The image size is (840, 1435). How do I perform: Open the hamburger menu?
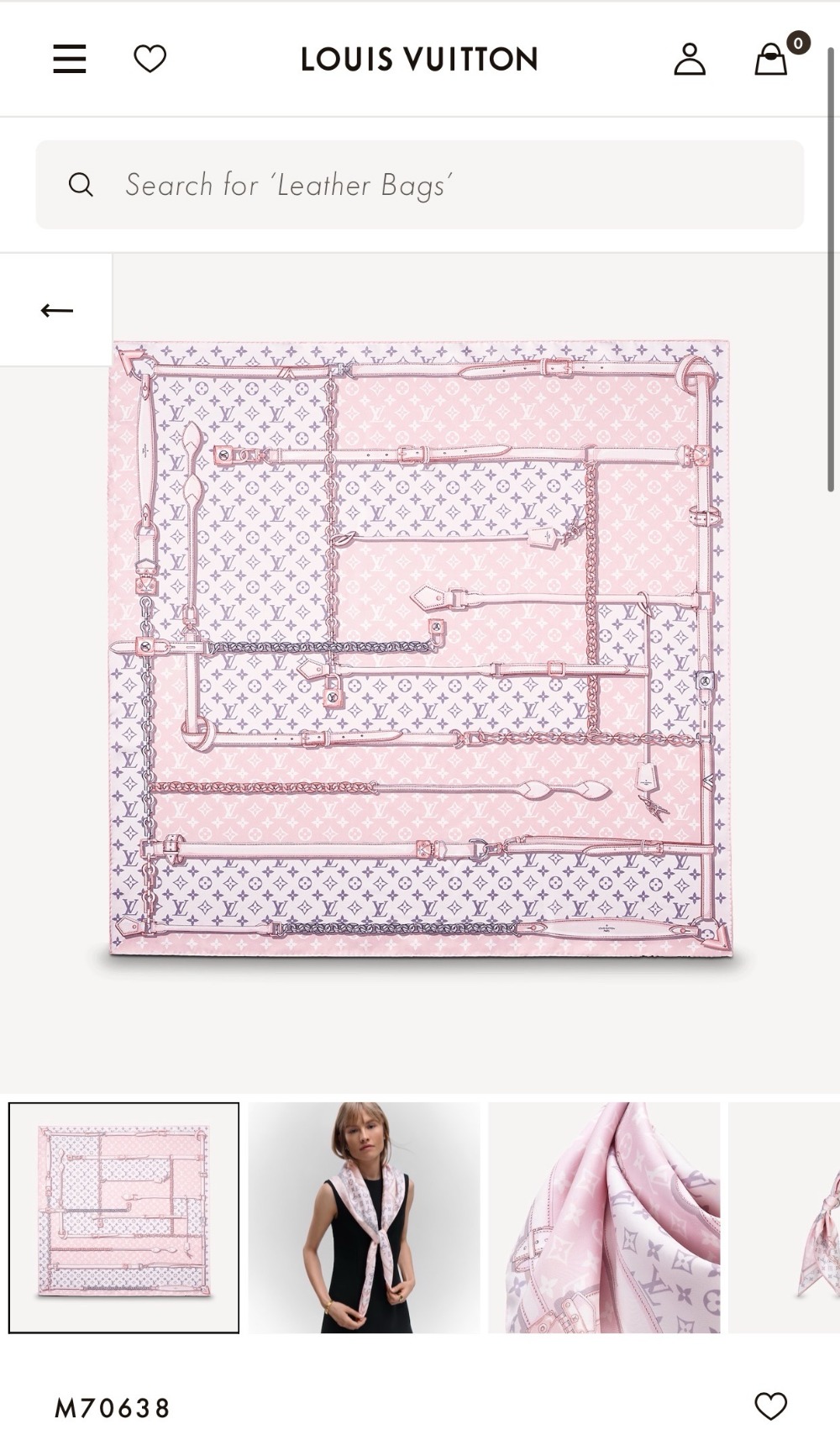(x=70, y=59)
